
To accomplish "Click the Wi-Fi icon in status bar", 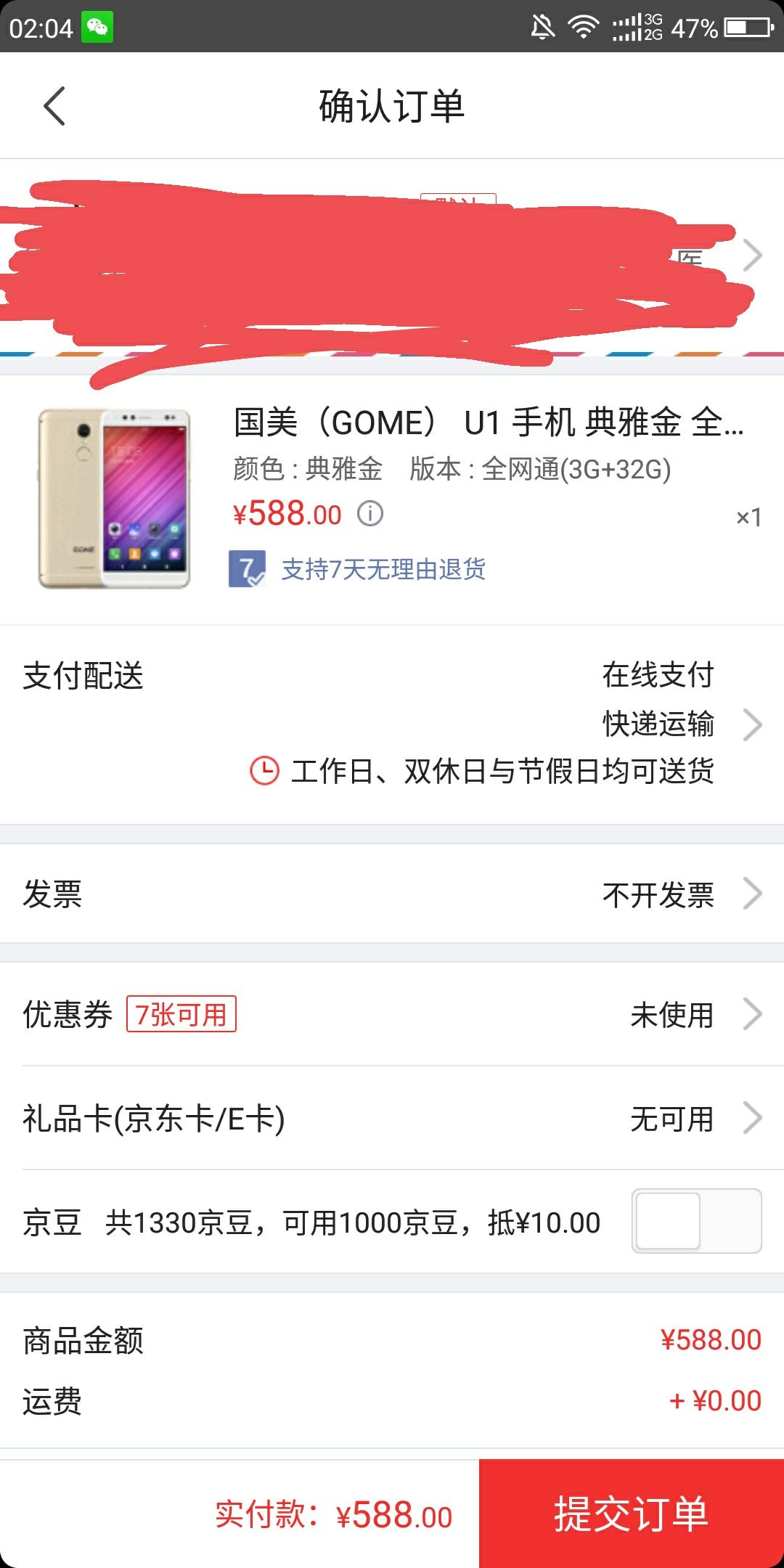I will pyautogui.click(x=585, y=25).
